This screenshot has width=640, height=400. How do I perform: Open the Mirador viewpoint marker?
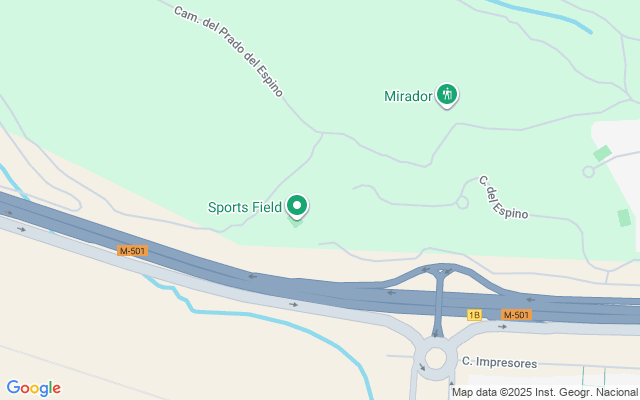pyautogui.click(x=447, y=95)
